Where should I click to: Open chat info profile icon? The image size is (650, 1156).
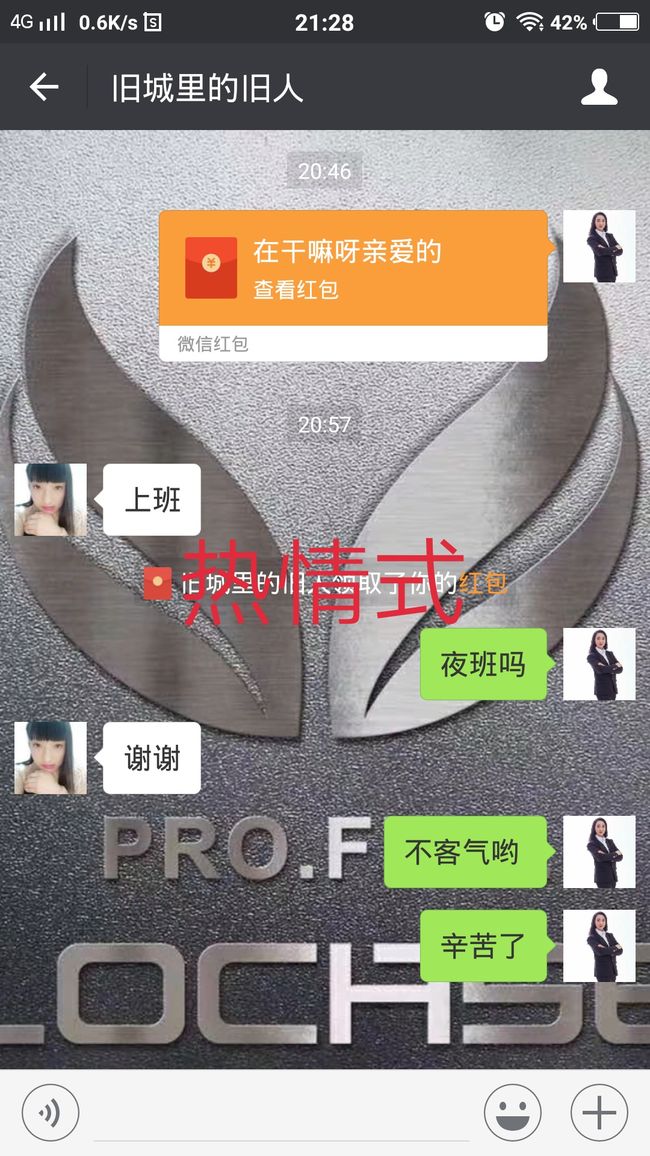click(x=599, y=87)
